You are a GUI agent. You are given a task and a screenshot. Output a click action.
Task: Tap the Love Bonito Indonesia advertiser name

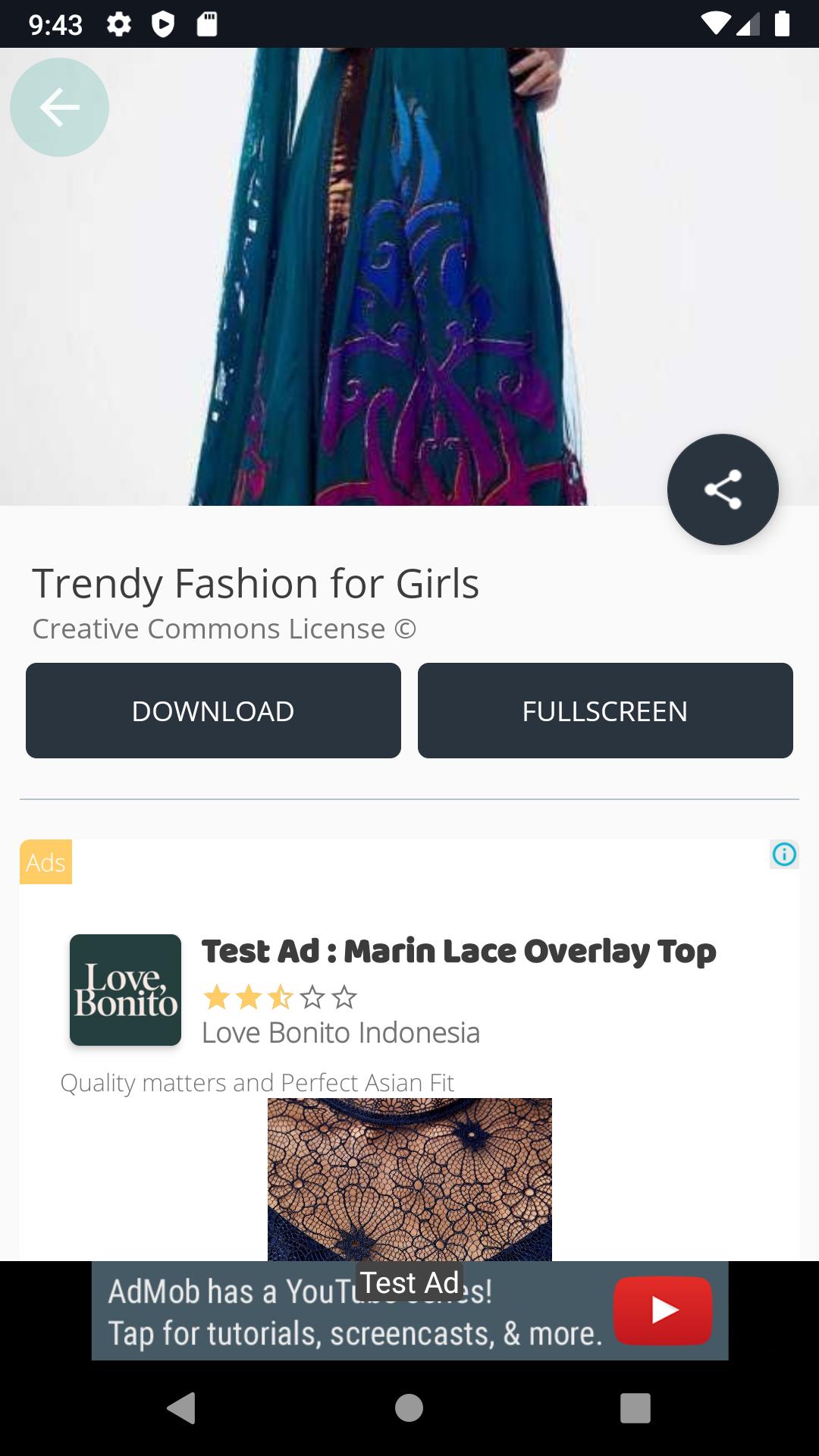tap(340, 1033)
